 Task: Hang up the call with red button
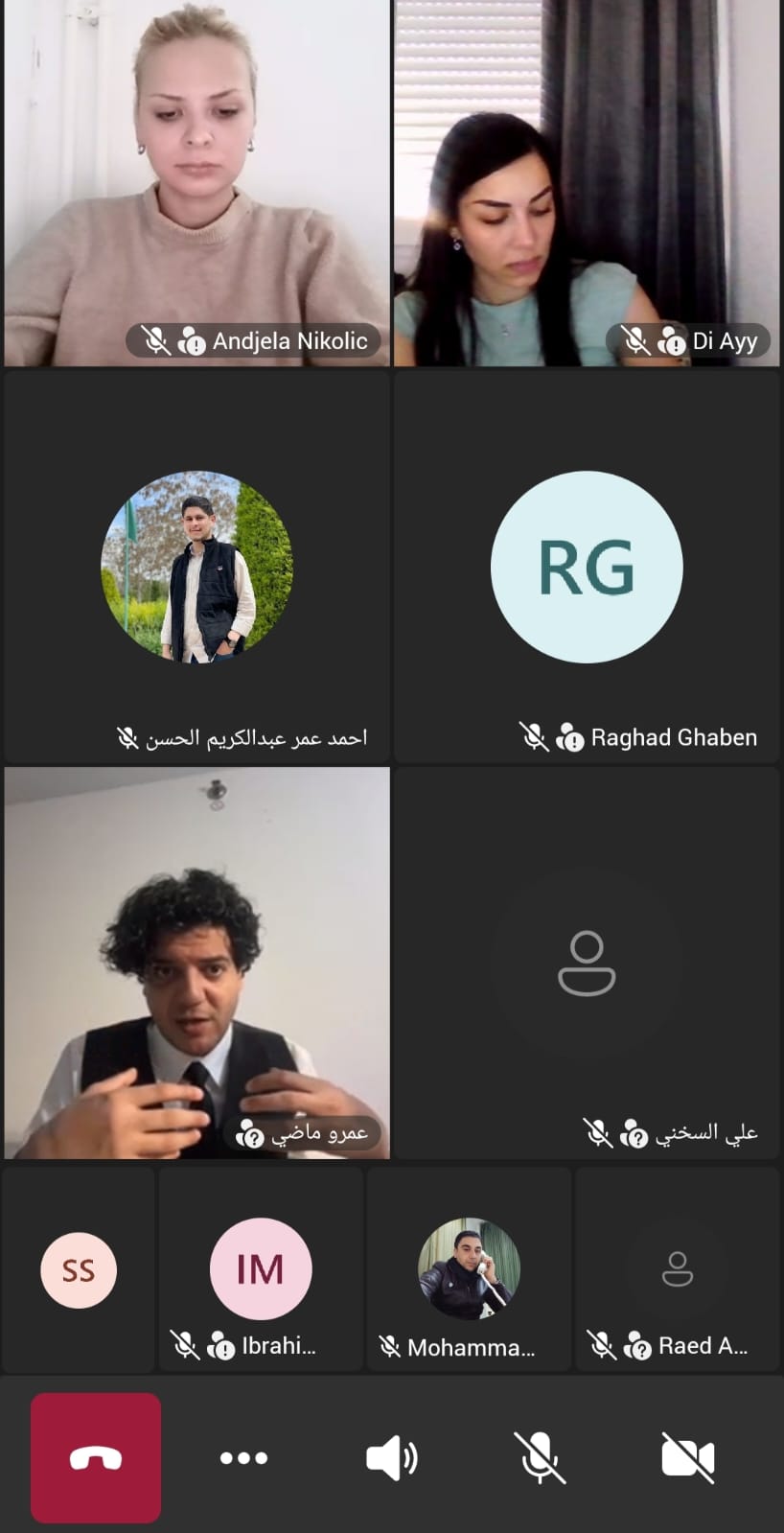(x=96, y=1457)
